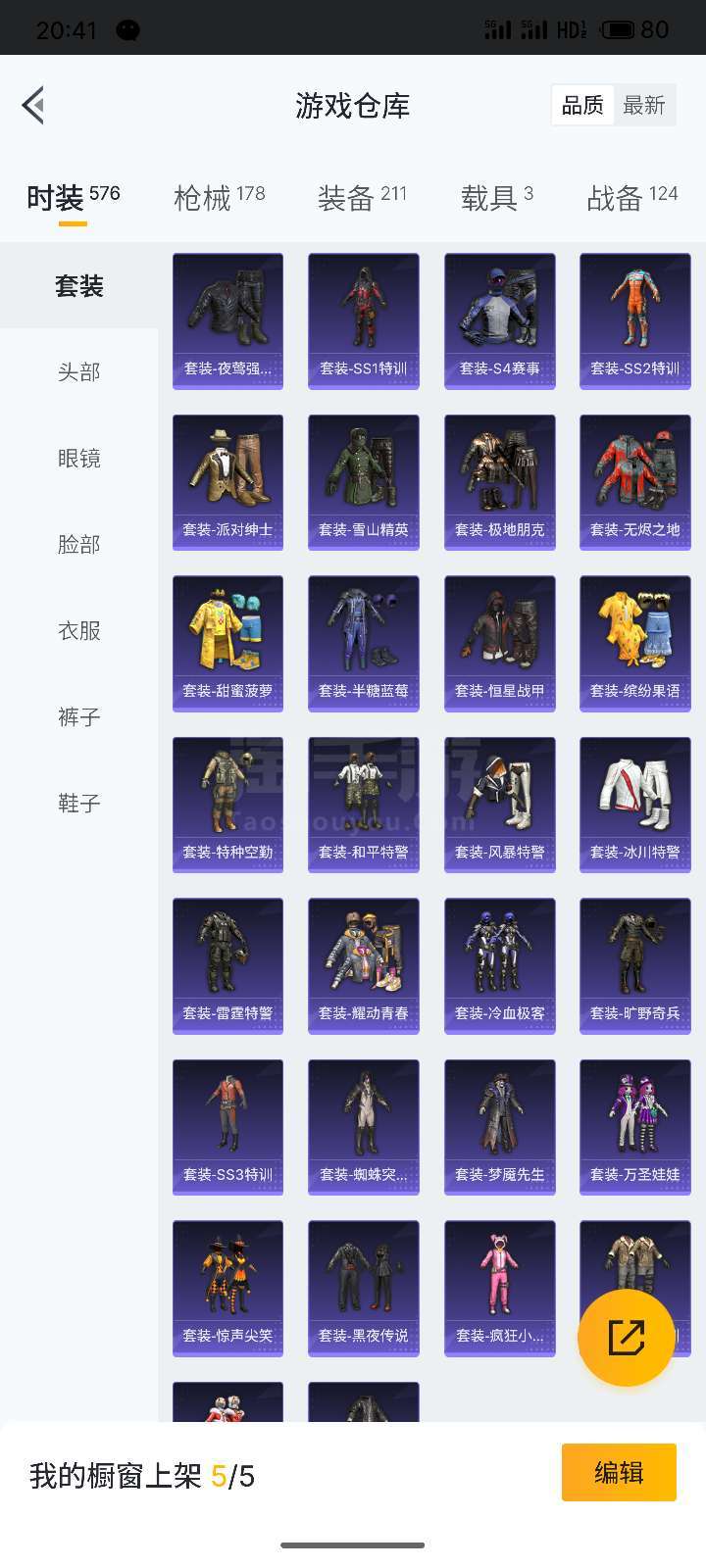This screenshot has width=706, height=1568.
Task: Select the 脸部 category
Action: pyautogui.click(x=78, y=545)
